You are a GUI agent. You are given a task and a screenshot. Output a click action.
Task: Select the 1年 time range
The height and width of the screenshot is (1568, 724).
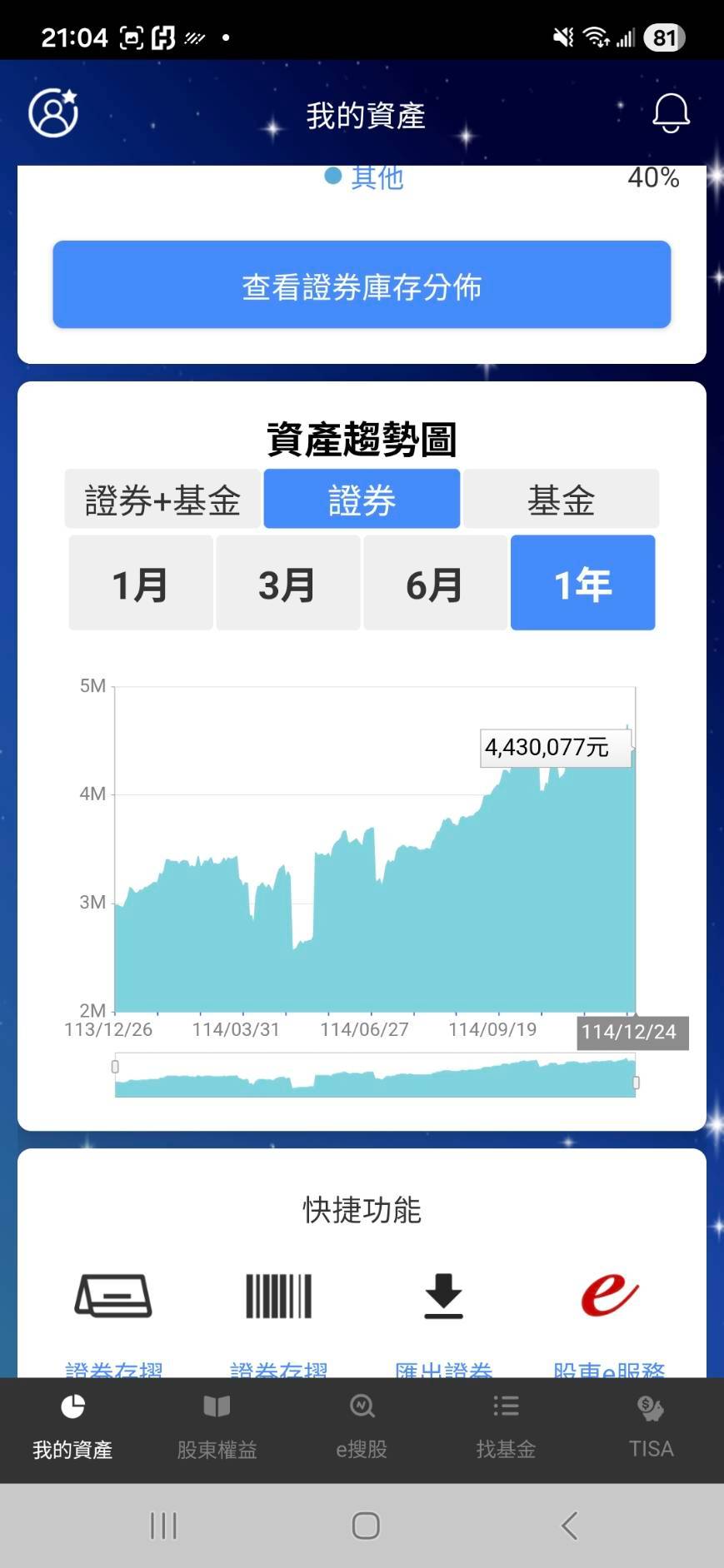(x=582, y=583)
